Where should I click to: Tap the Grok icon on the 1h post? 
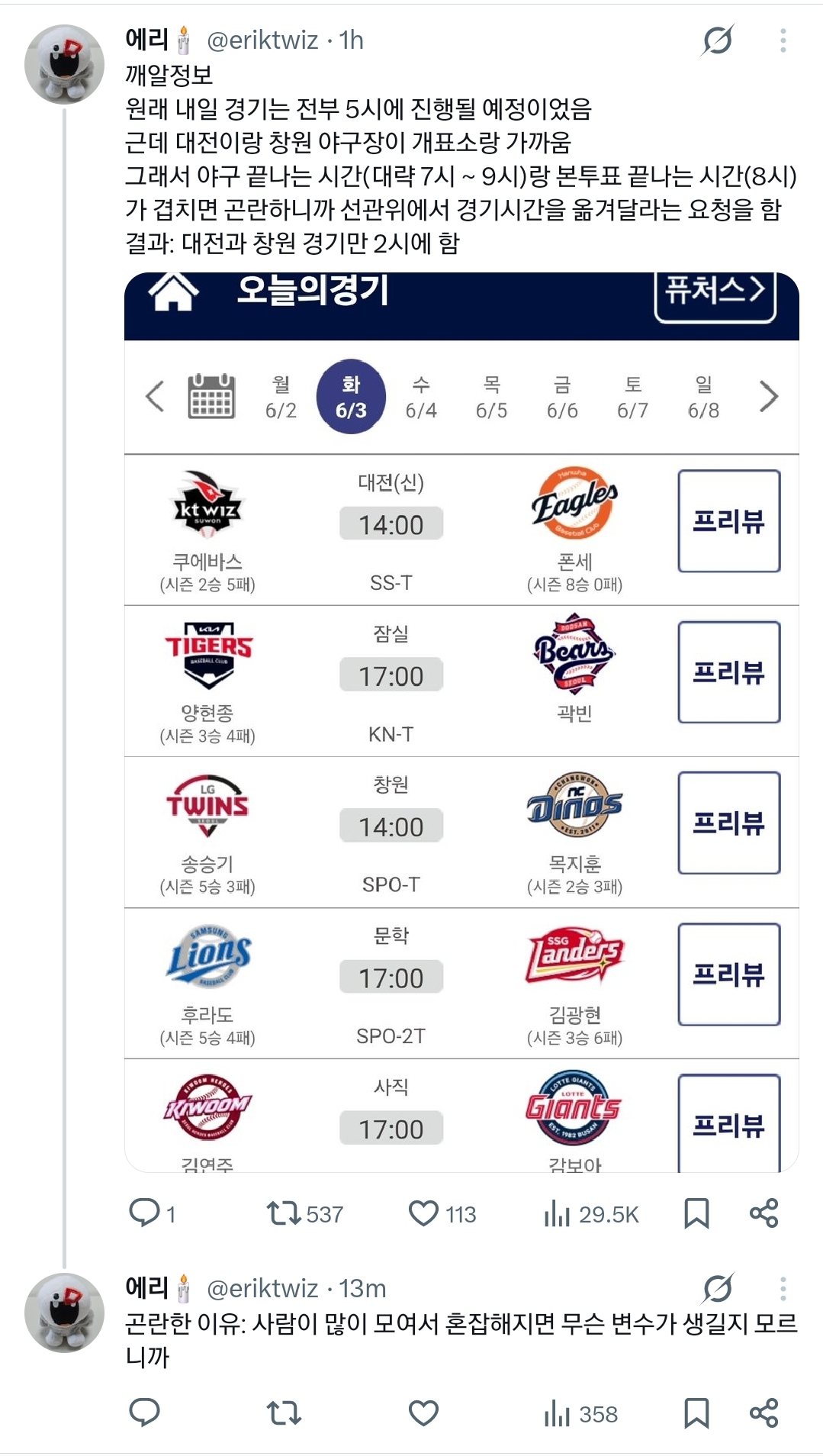pos(718,40)
